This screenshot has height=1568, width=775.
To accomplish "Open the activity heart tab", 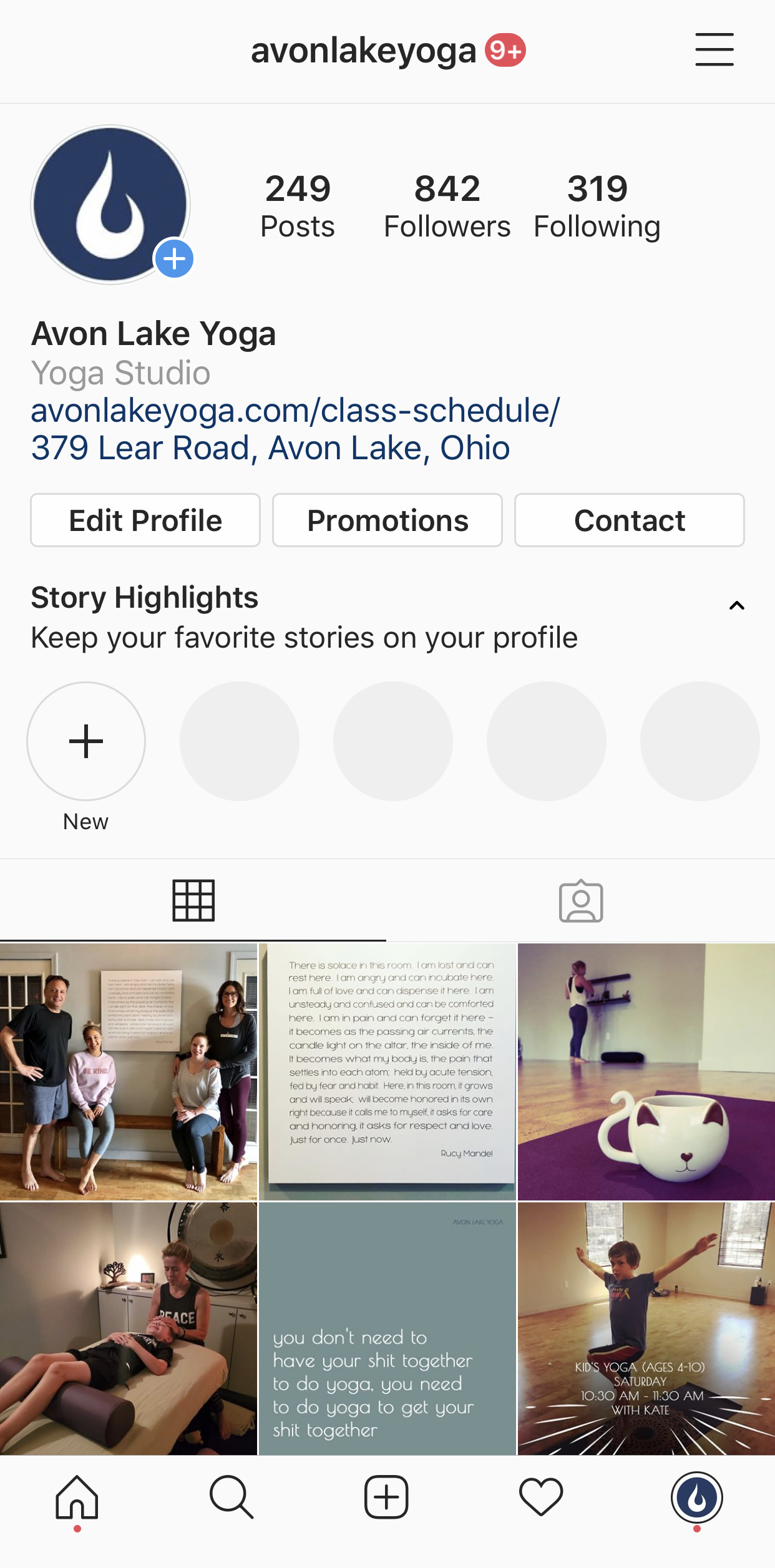I will [541, 1496].
